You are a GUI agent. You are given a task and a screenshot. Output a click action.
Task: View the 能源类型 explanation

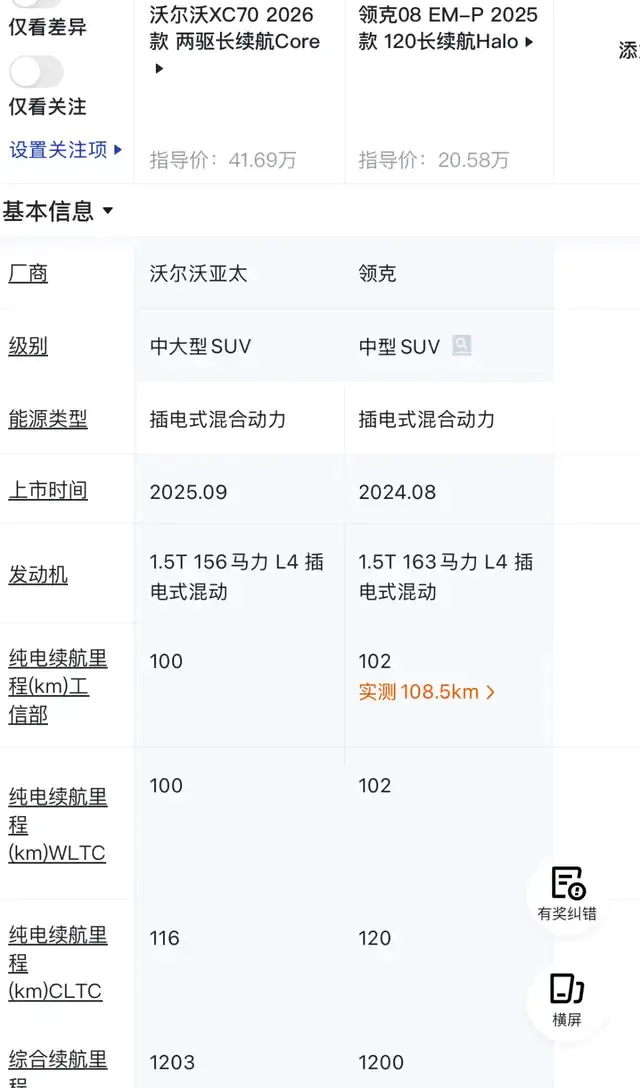pos(48,419)
